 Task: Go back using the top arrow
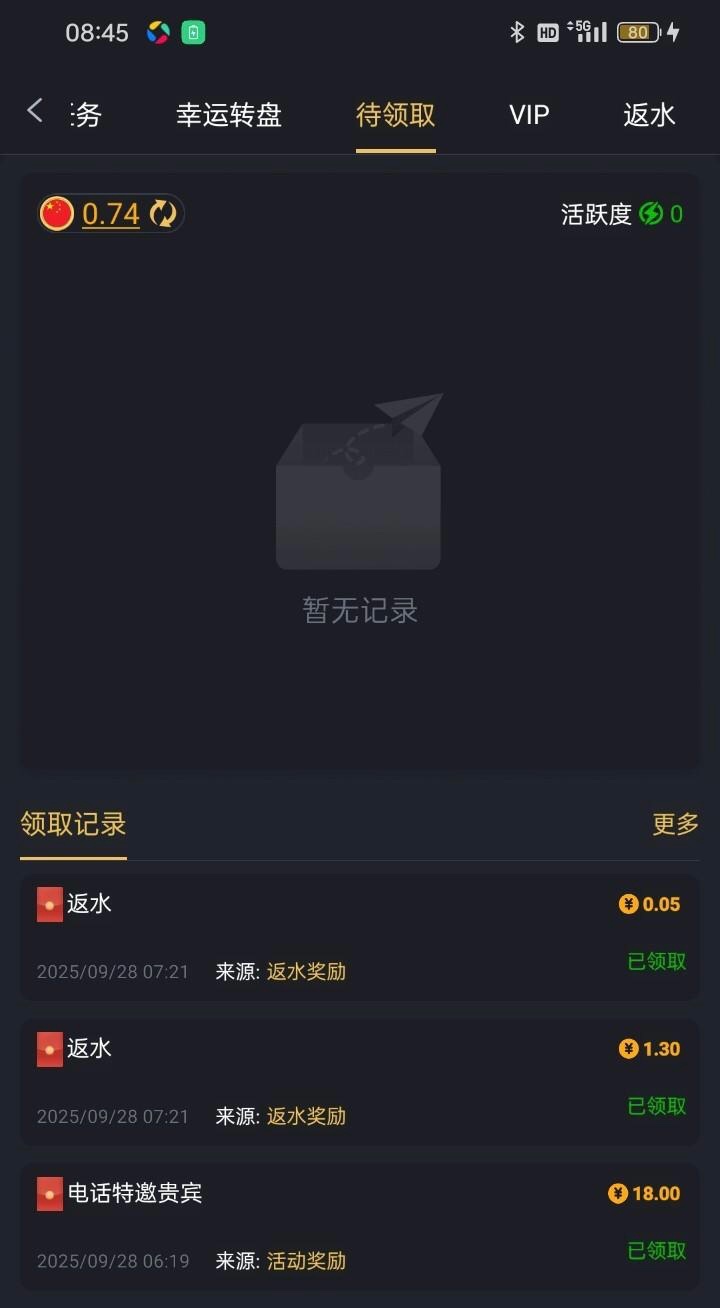tap(35, 111)
